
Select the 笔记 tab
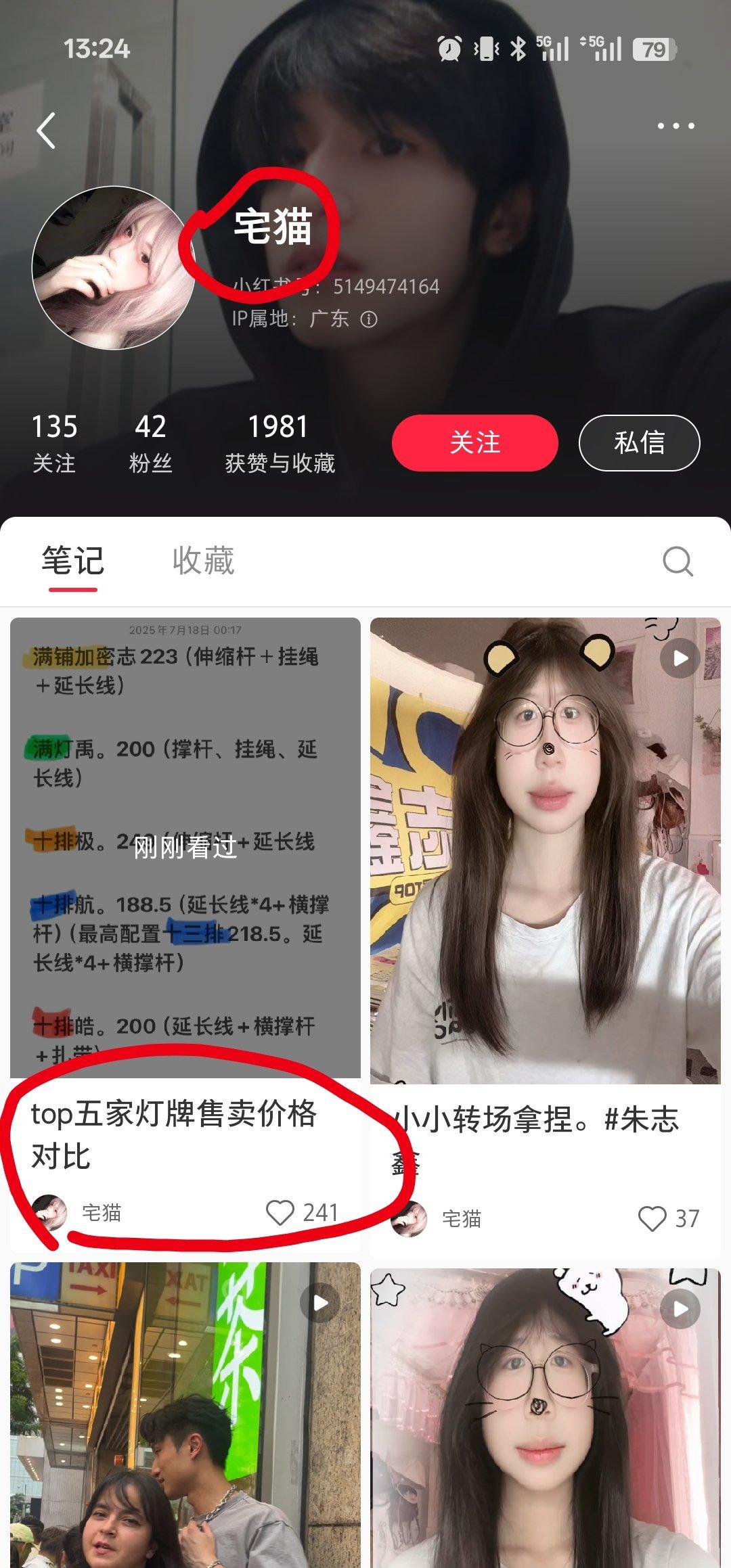point(73,561)
